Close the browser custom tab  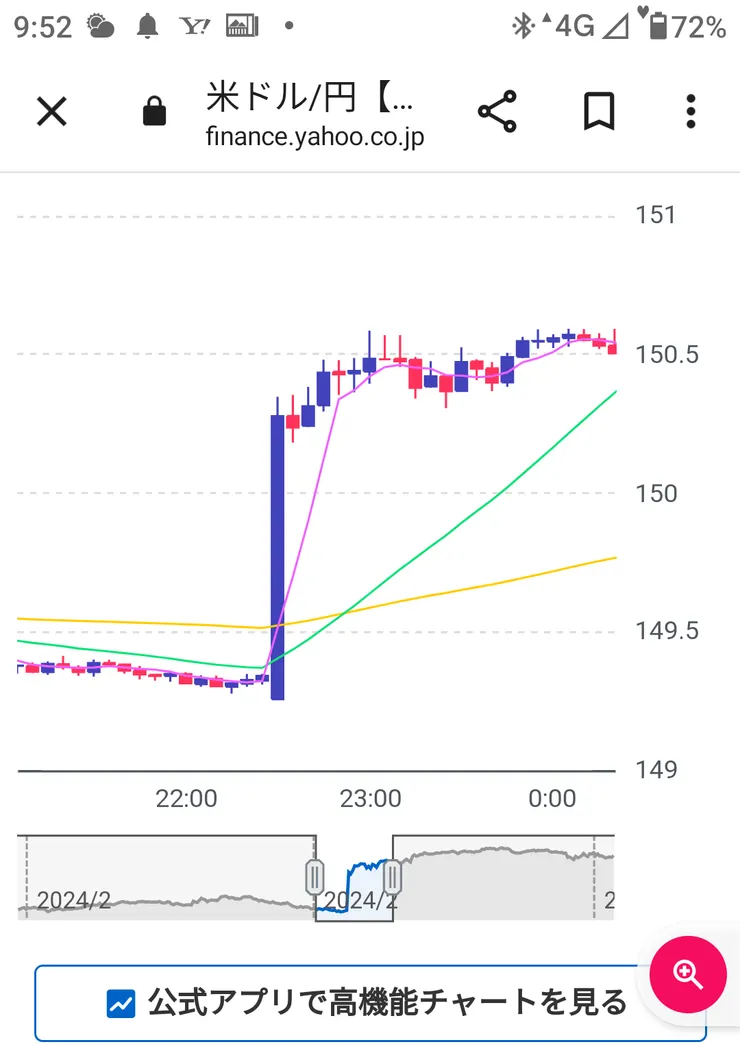[51, 112]
